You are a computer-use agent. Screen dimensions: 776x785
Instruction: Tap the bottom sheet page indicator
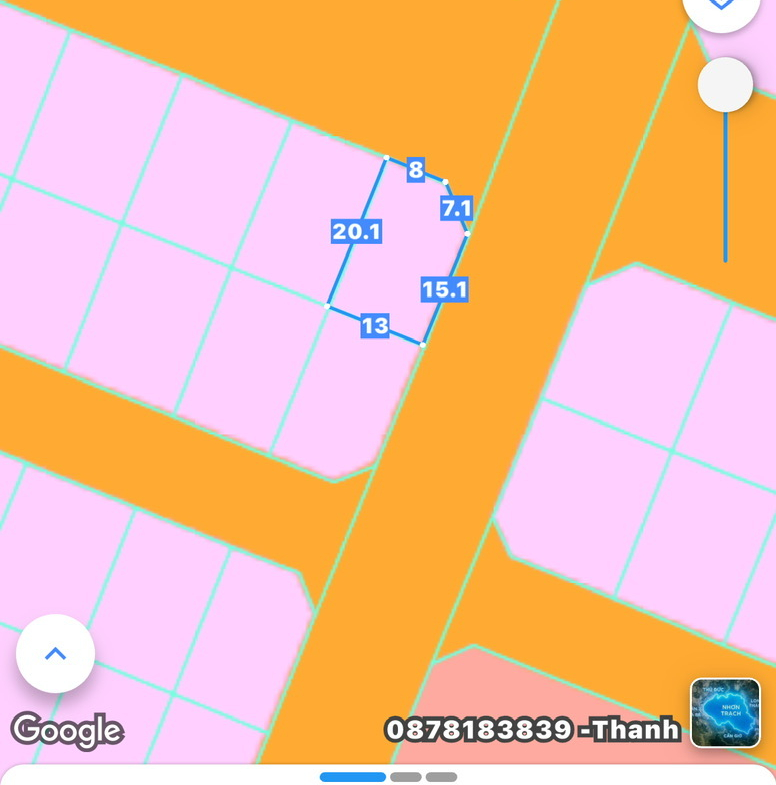[x=388, y=776]
